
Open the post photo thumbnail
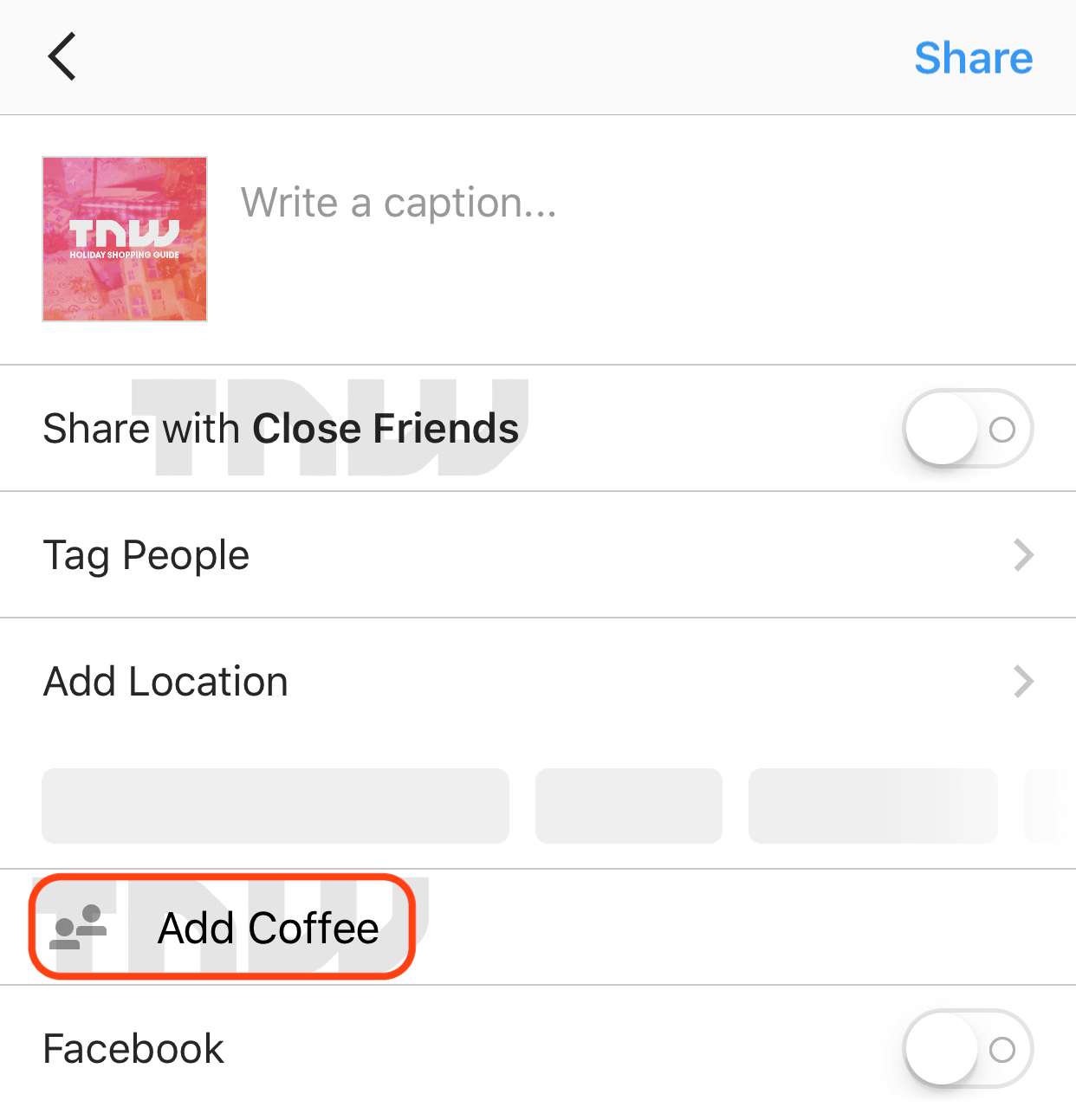pos(125,239)
